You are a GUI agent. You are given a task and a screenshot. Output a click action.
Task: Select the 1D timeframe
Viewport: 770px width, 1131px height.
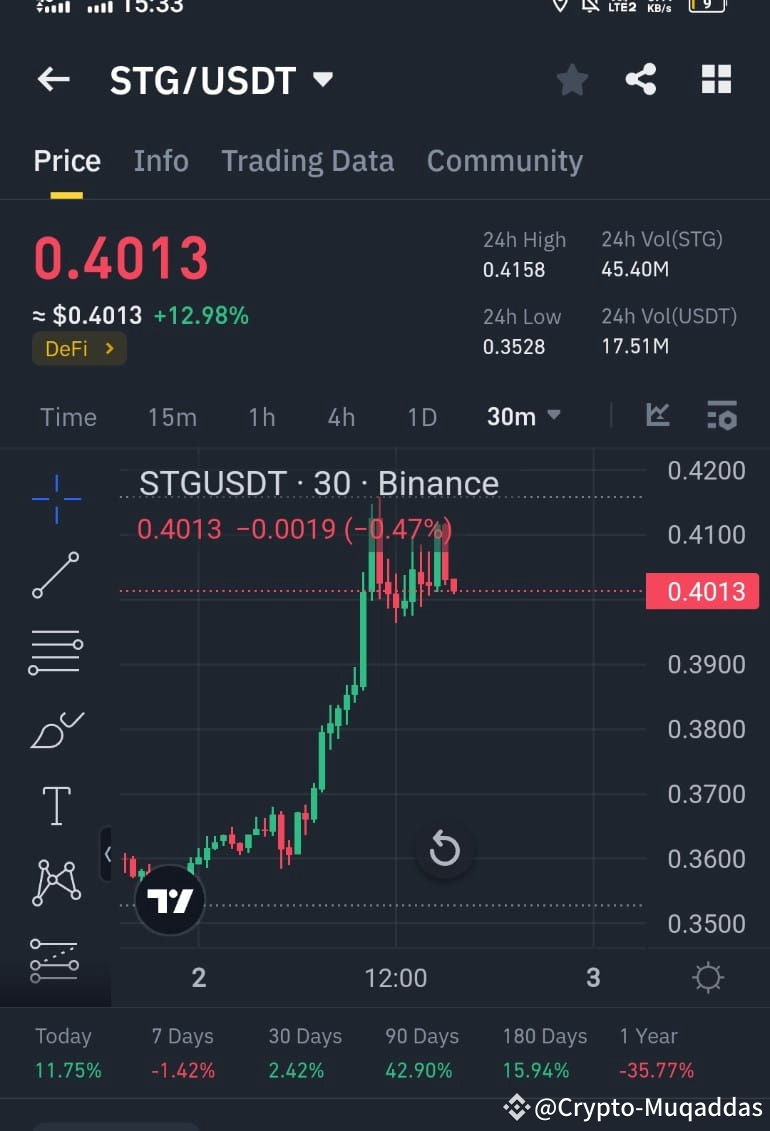pos(421,417)
